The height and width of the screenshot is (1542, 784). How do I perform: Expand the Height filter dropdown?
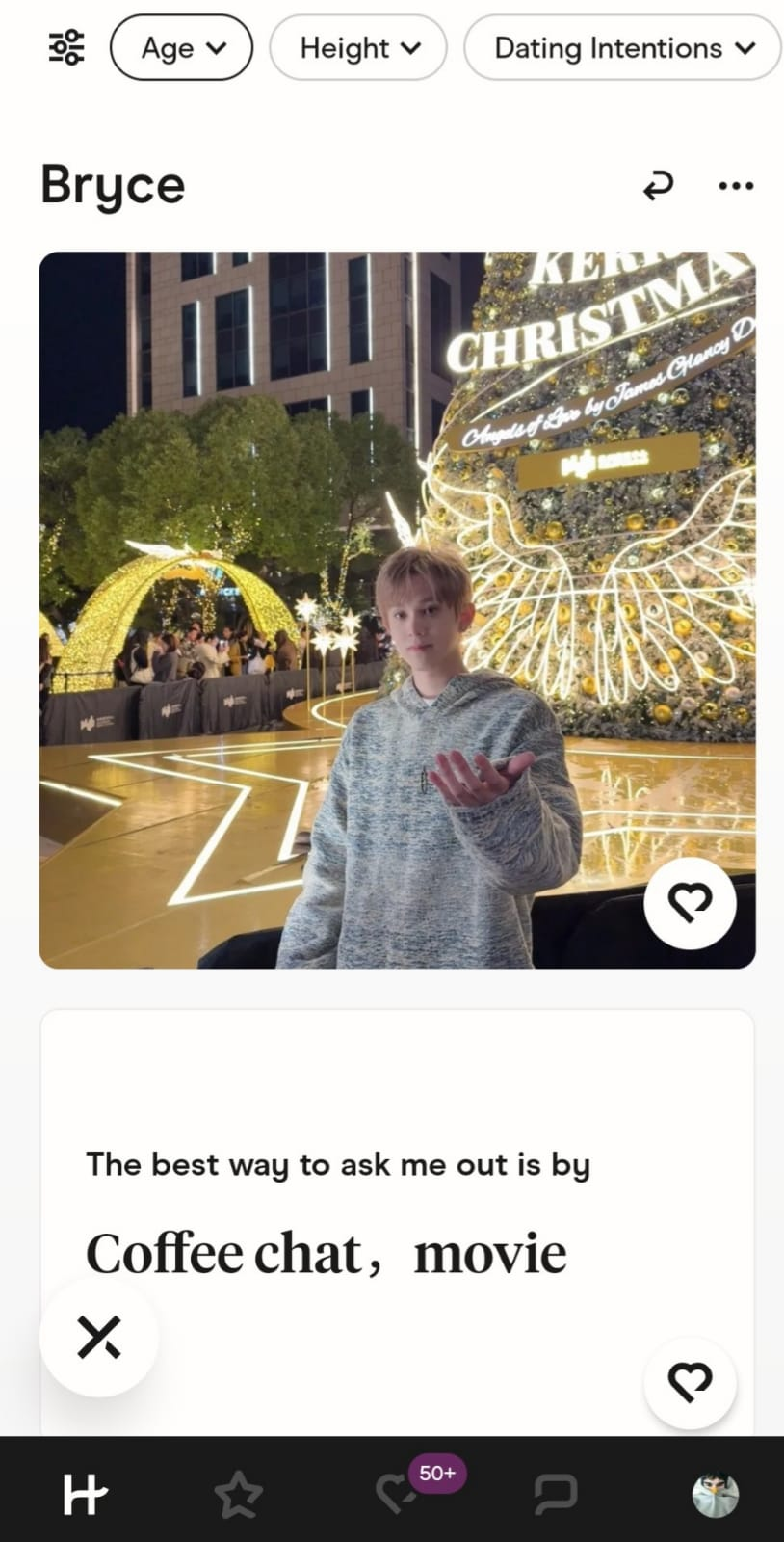358,47
